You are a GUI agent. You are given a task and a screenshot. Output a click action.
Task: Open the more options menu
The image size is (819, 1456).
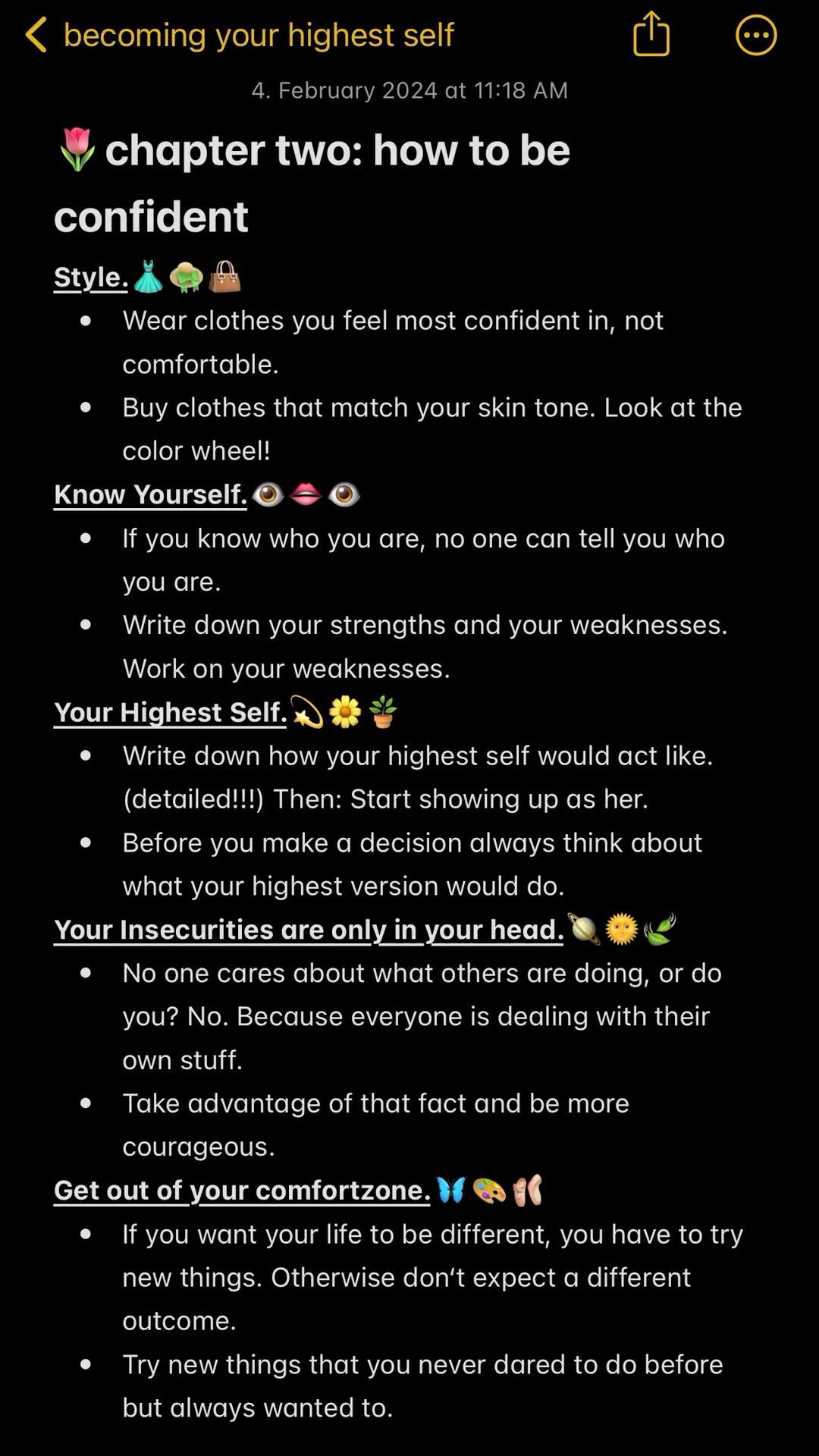pyautogui.click(x=755, y=36)
